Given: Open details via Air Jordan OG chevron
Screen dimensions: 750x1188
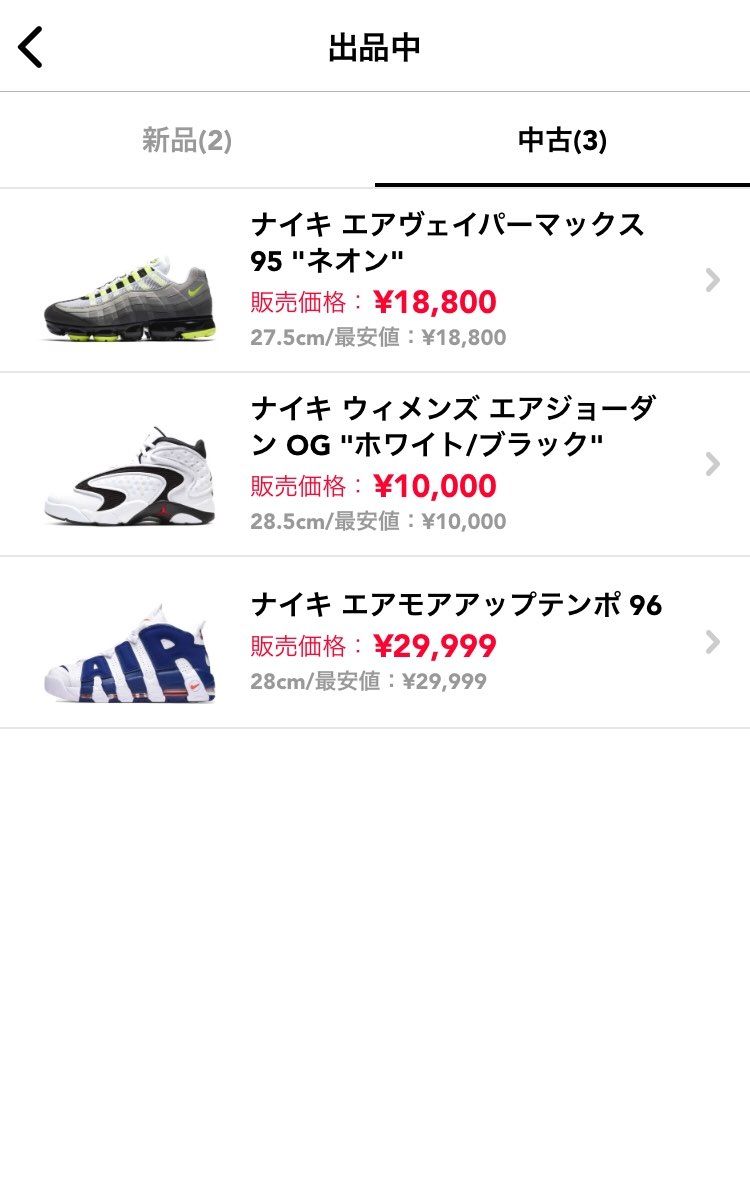Looking at the screenshot, I should click(712, 464).
